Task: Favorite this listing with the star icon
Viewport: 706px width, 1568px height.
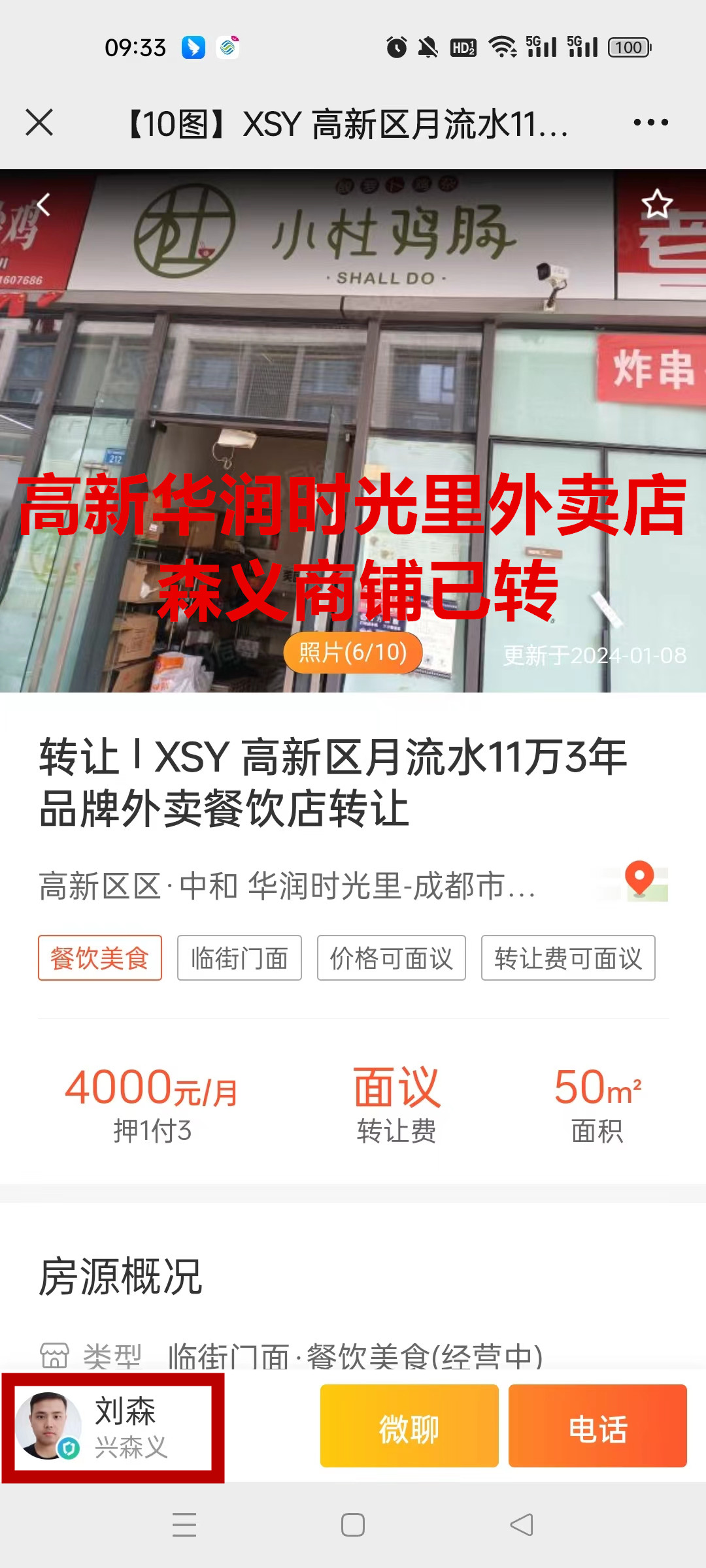Action: pos(656,204)
